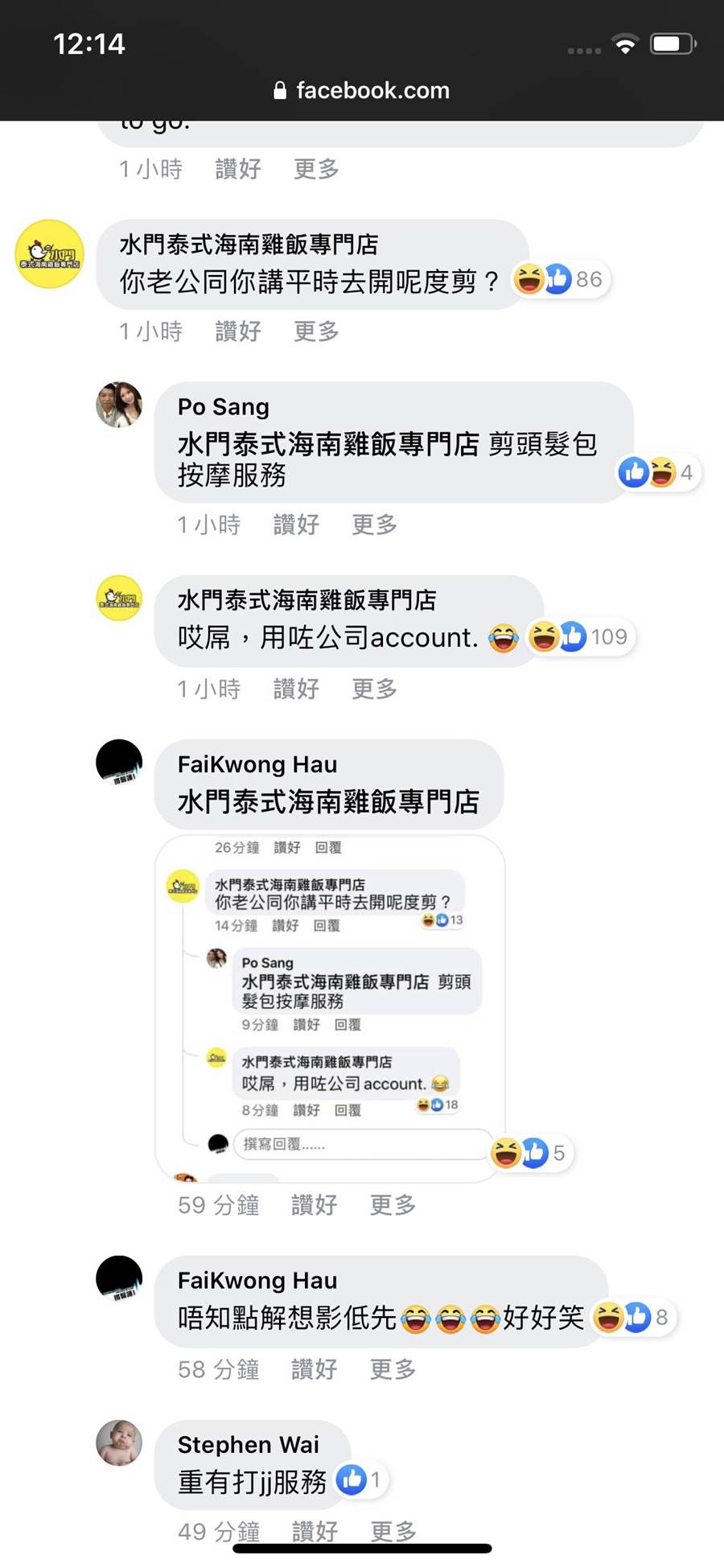This screenshot has width=724, height=1568.
Task: Open 更多 under the 58 分鐘 comment
Action: tap(393, 1368)
